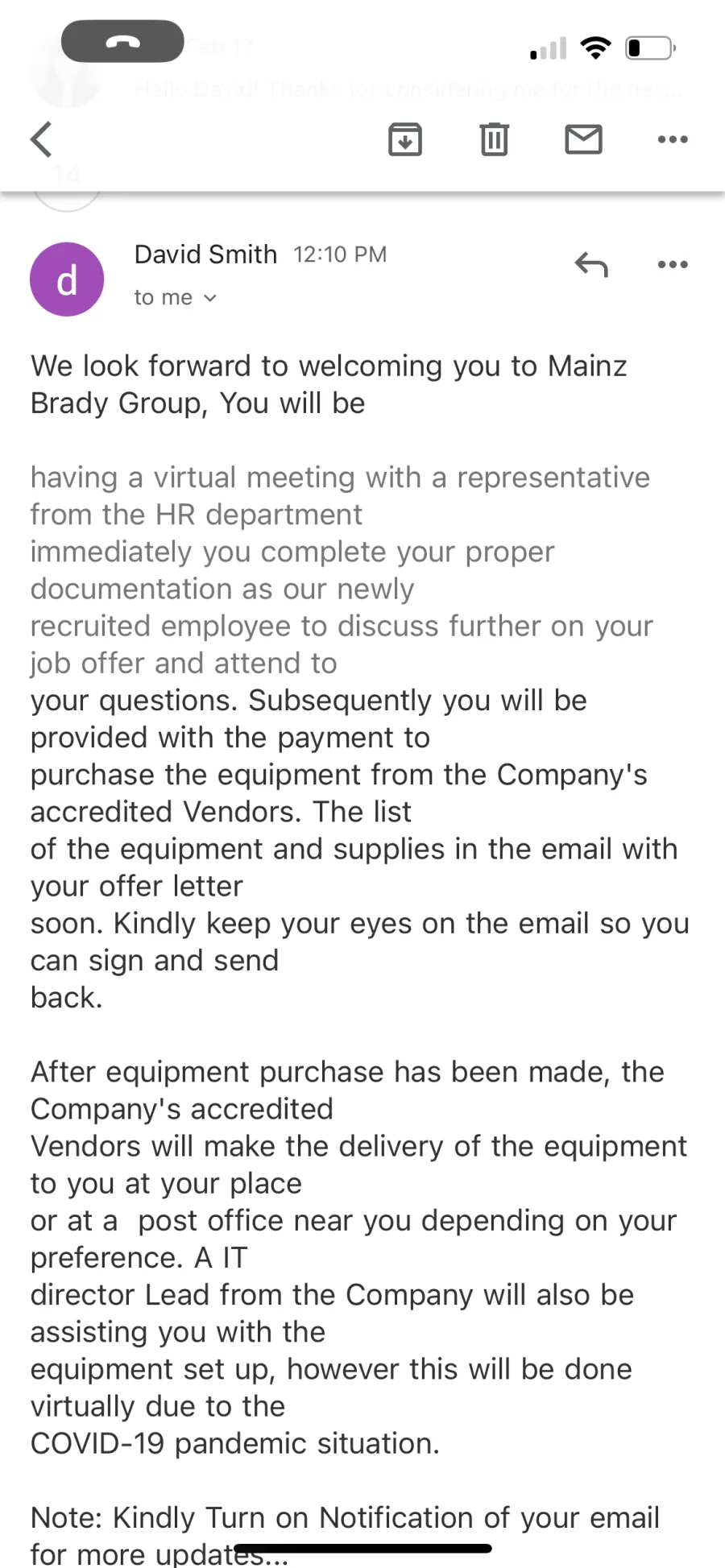Open more options for David Smith's message

pyautogui.click(x=673, y=264)
